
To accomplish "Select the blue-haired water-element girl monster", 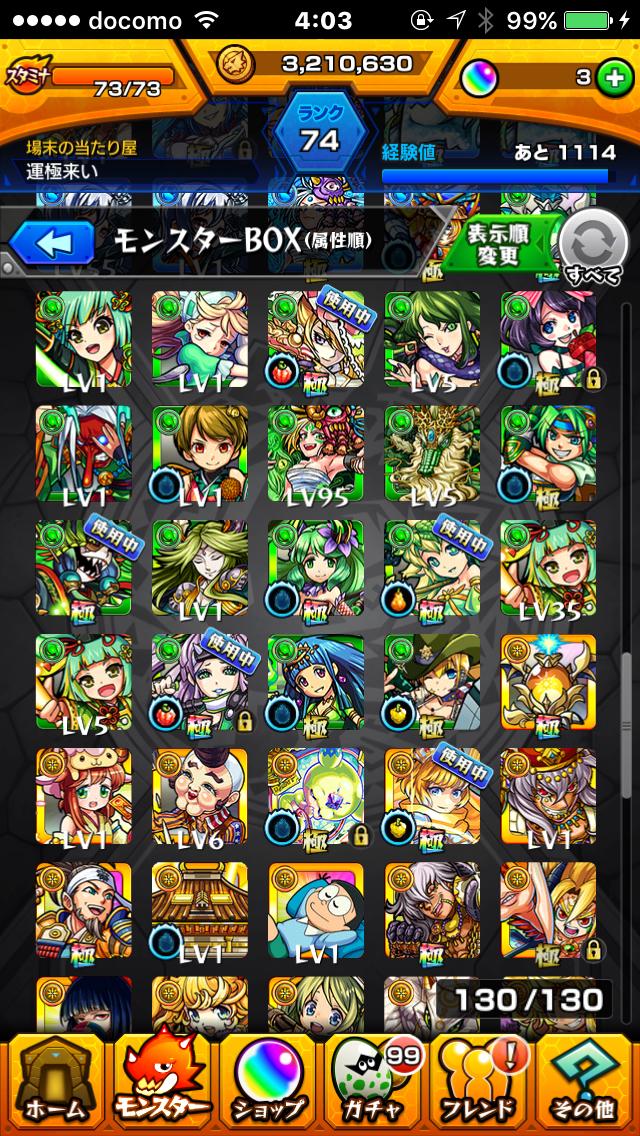I will 315,681.
